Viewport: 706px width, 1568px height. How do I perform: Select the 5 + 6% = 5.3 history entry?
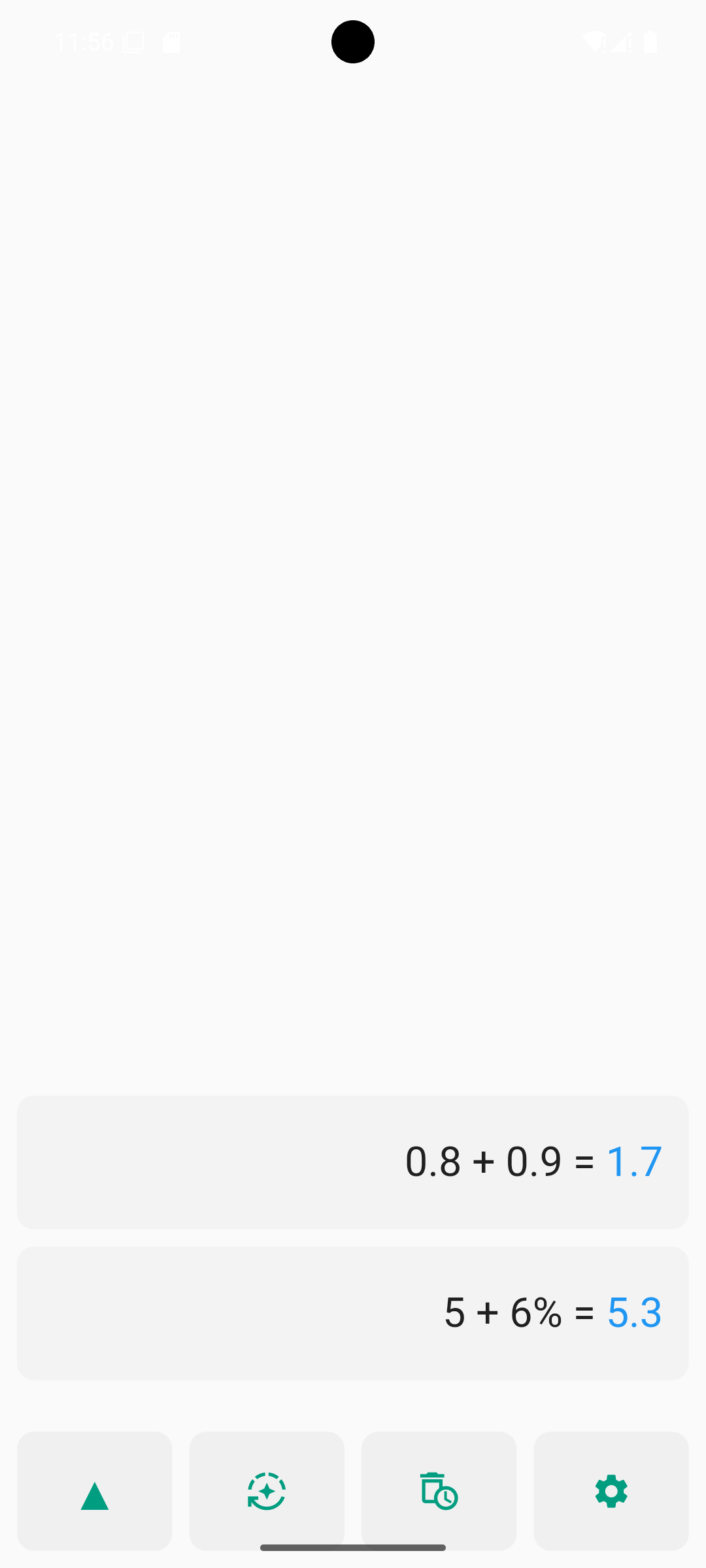(353, 1313)
